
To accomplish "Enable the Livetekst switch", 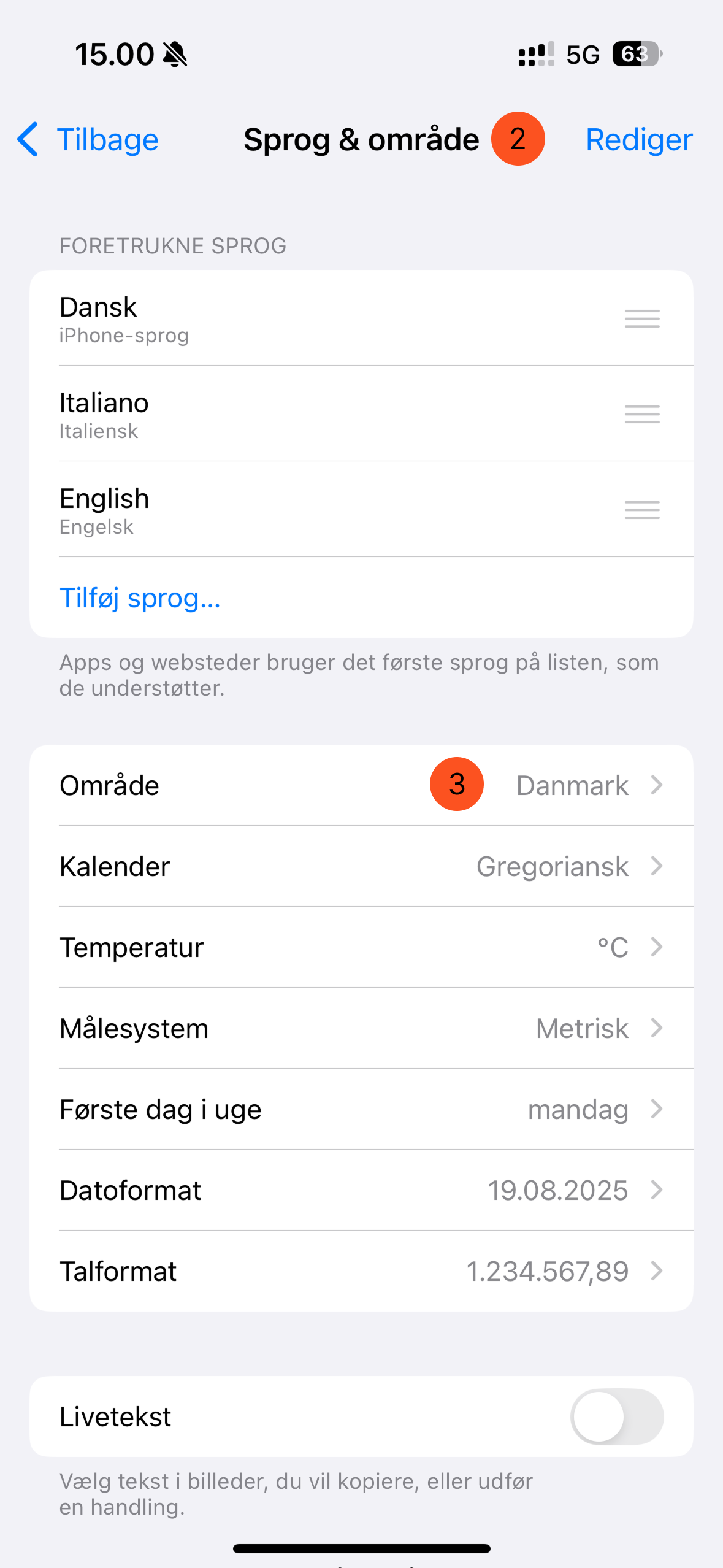I will (x=616, y=1416).
